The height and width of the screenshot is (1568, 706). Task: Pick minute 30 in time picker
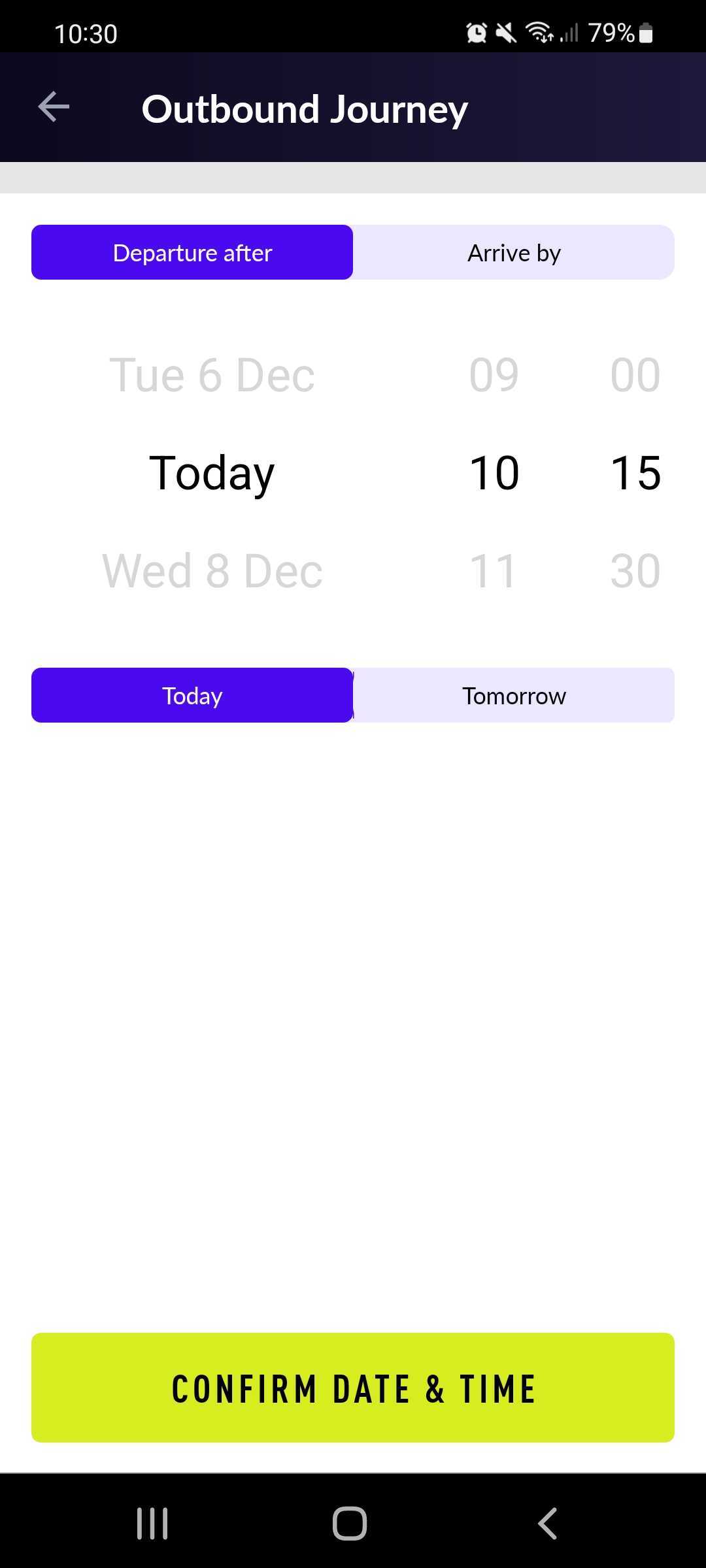pos(635,571)
